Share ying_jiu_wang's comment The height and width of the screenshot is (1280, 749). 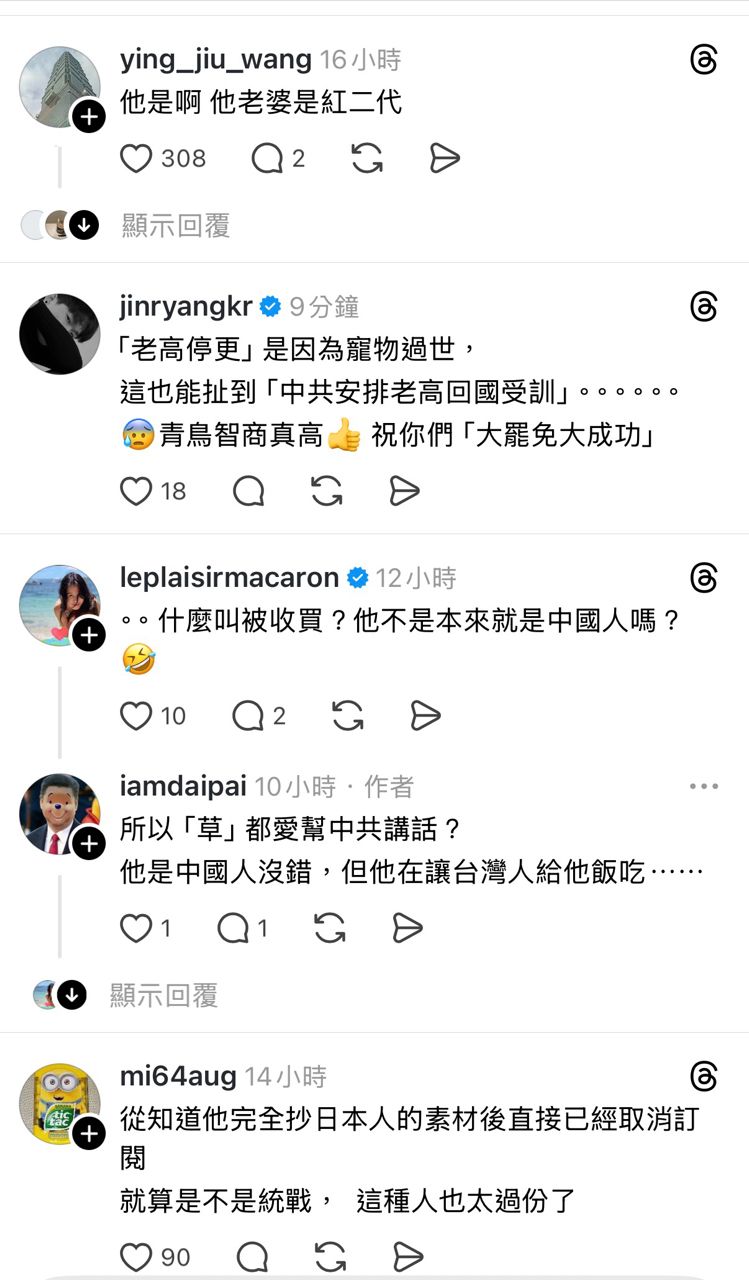[x=444, y=158]
